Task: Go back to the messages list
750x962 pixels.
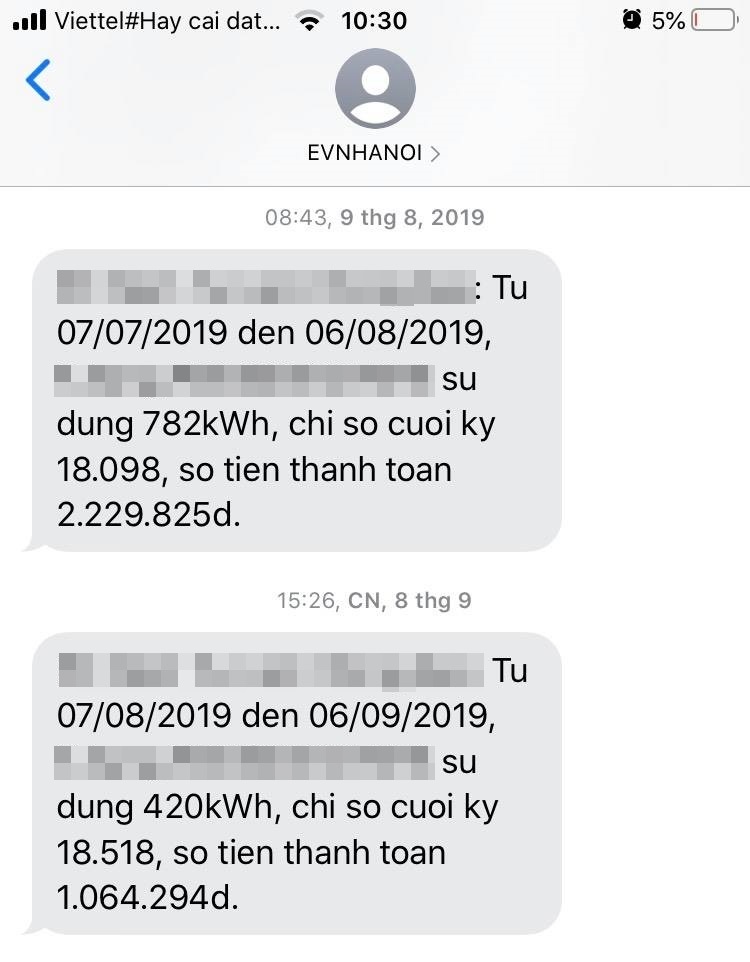Action: (38, 81)
